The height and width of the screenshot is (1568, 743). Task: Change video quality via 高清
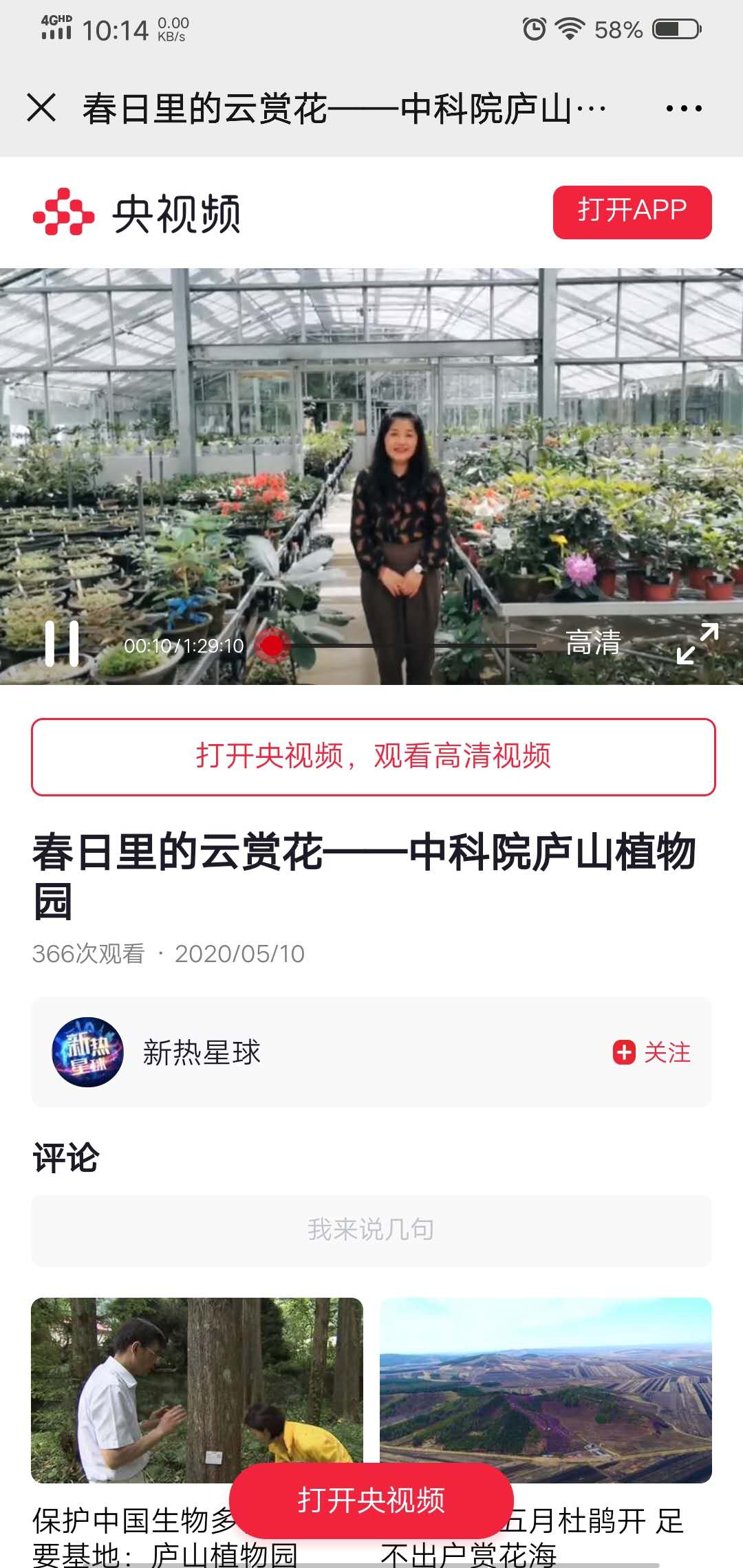pyautogui.click(x=593, y=644)
